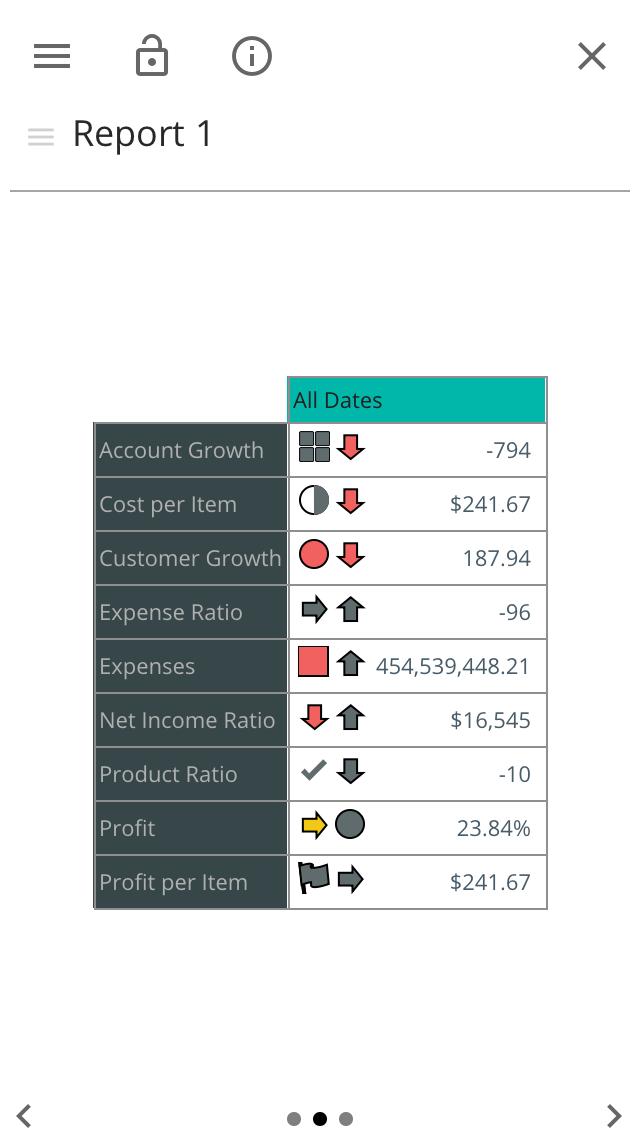Close the report view
This screenshot has height=1136, width=640.
[x=592, y=56]
